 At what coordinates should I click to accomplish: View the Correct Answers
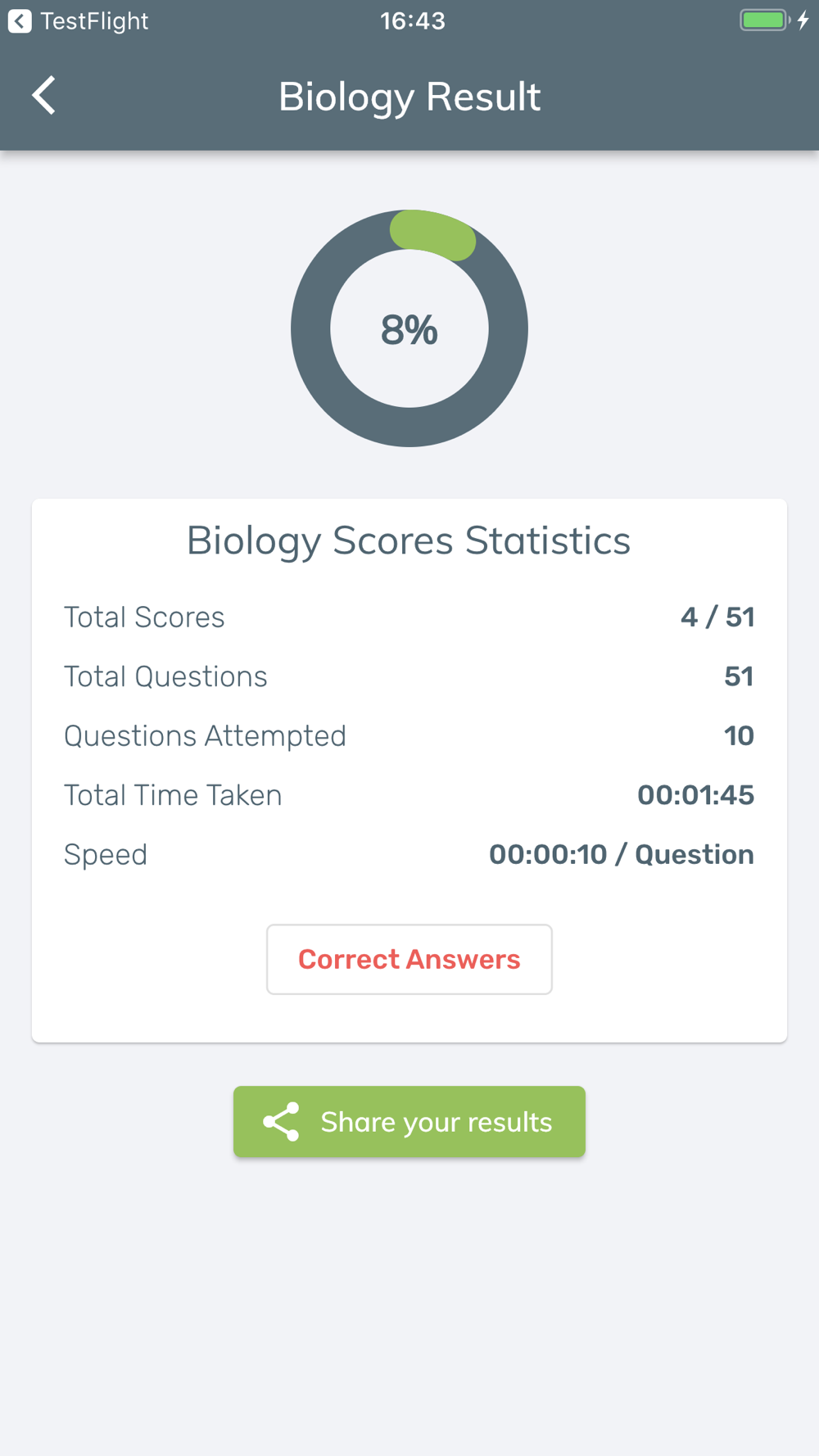pyautogui.click(x=409, y=959)
